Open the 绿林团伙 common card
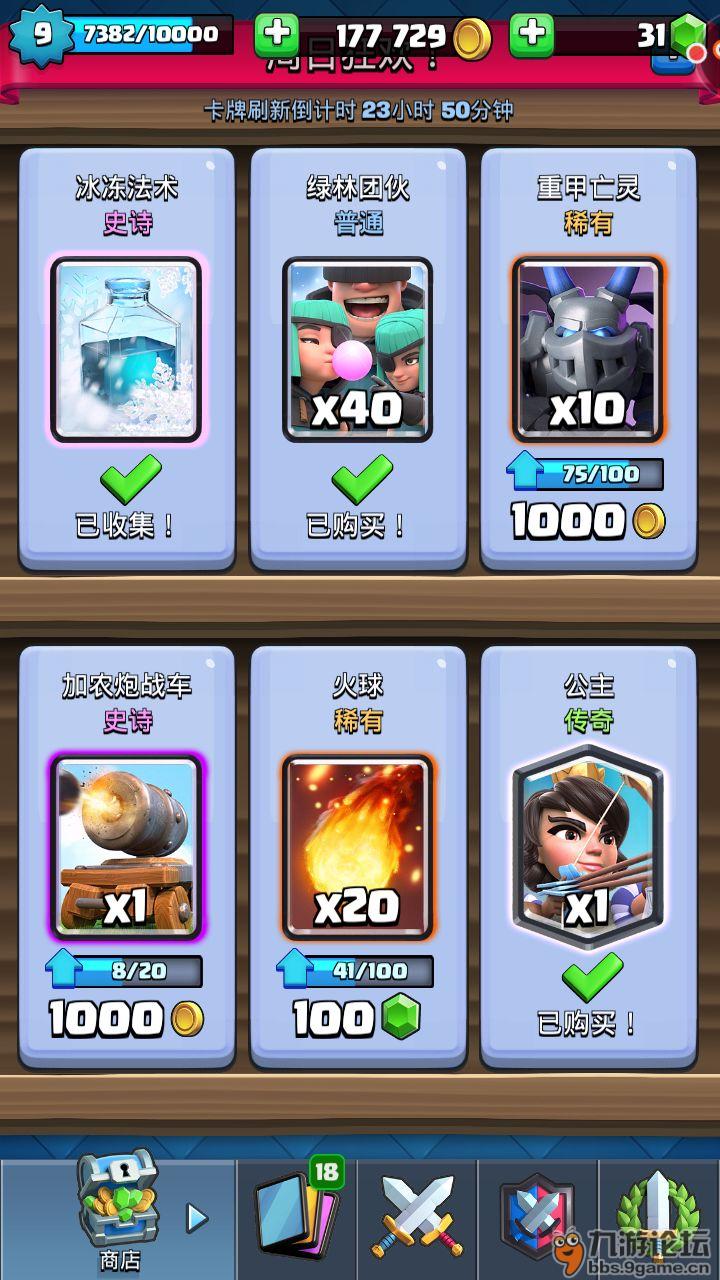This screenshot has width=720, height=1280. point(358,349)
